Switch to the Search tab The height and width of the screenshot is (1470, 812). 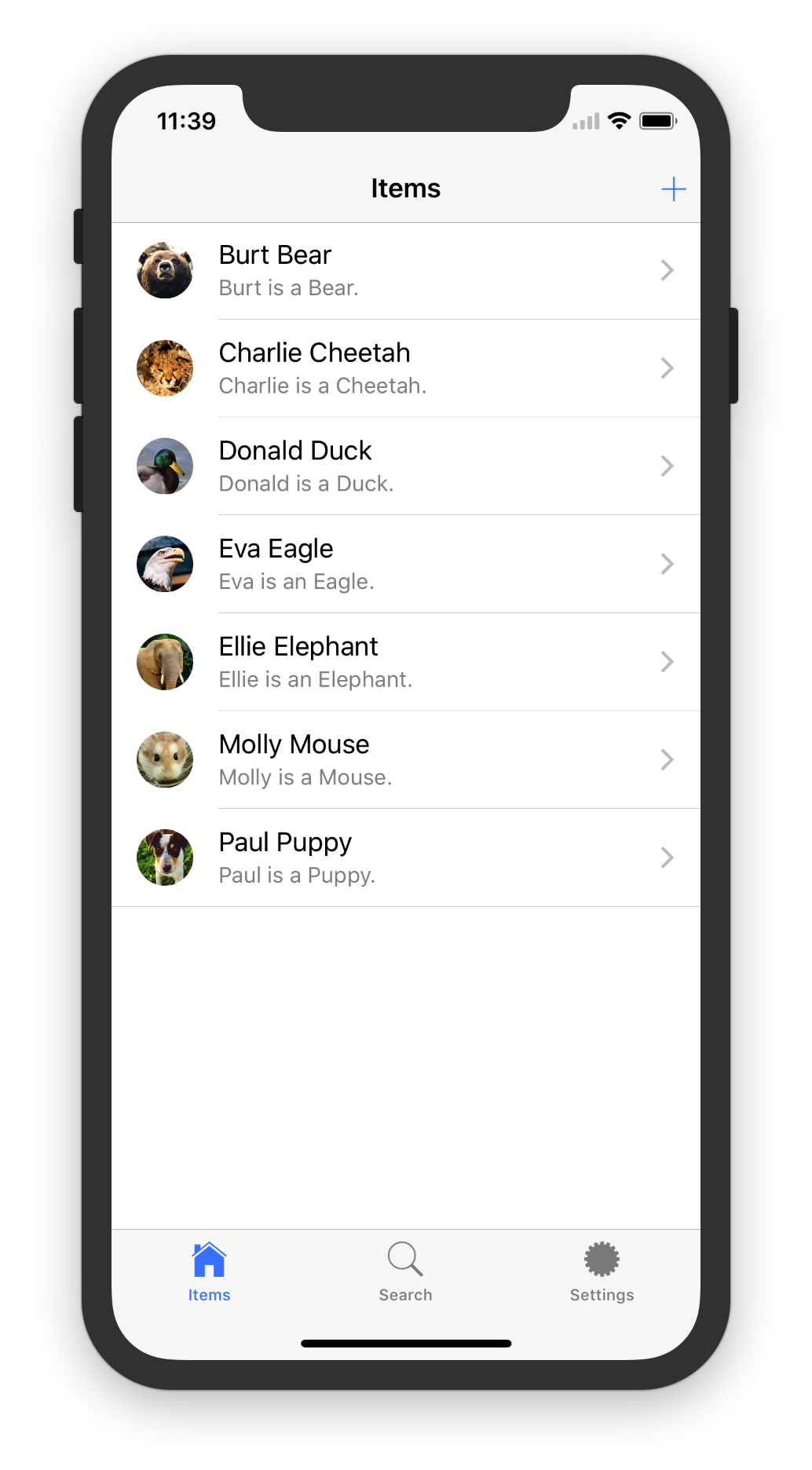405,1272
